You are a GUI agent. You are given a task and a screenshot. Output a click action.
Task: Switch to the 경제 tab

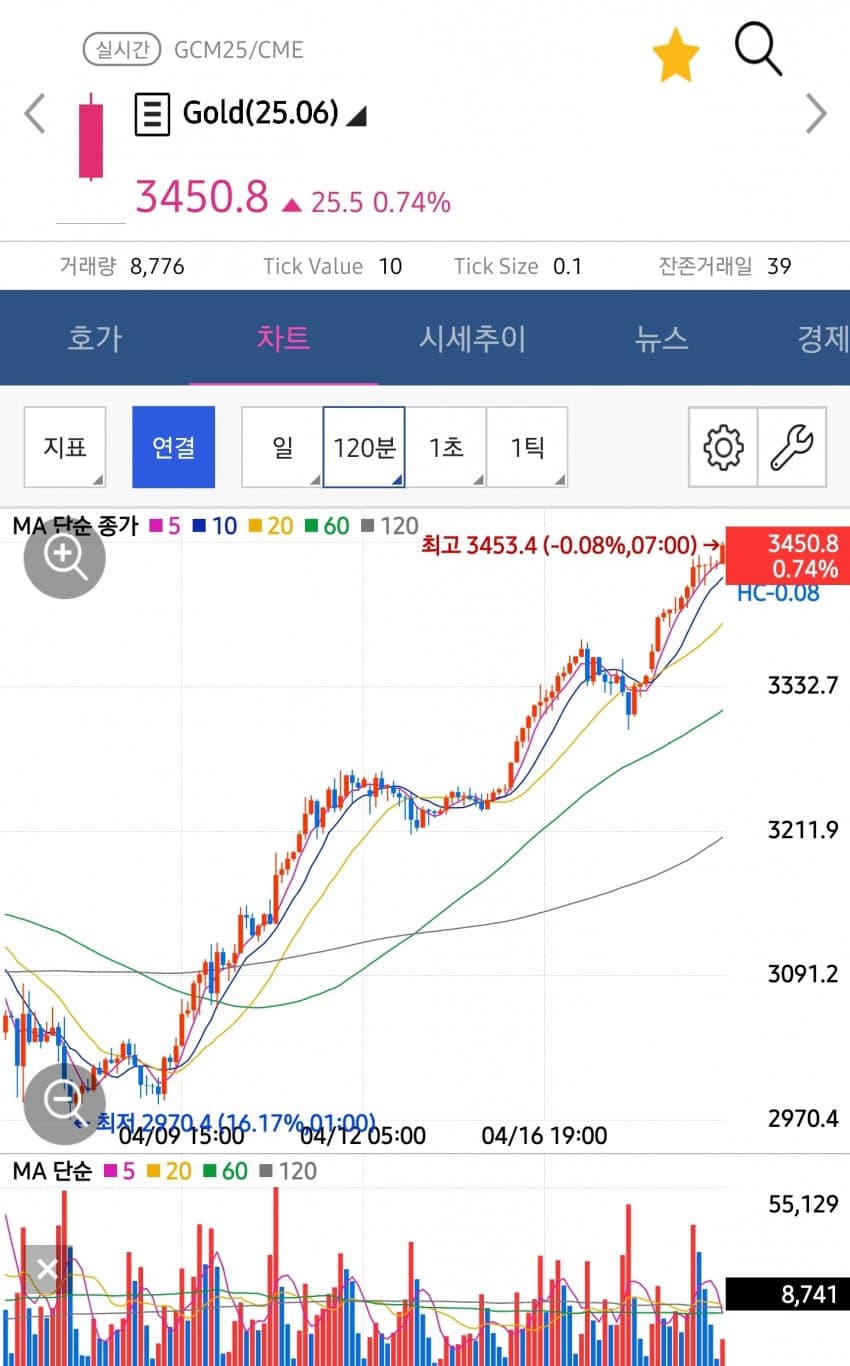click(821, 338)
